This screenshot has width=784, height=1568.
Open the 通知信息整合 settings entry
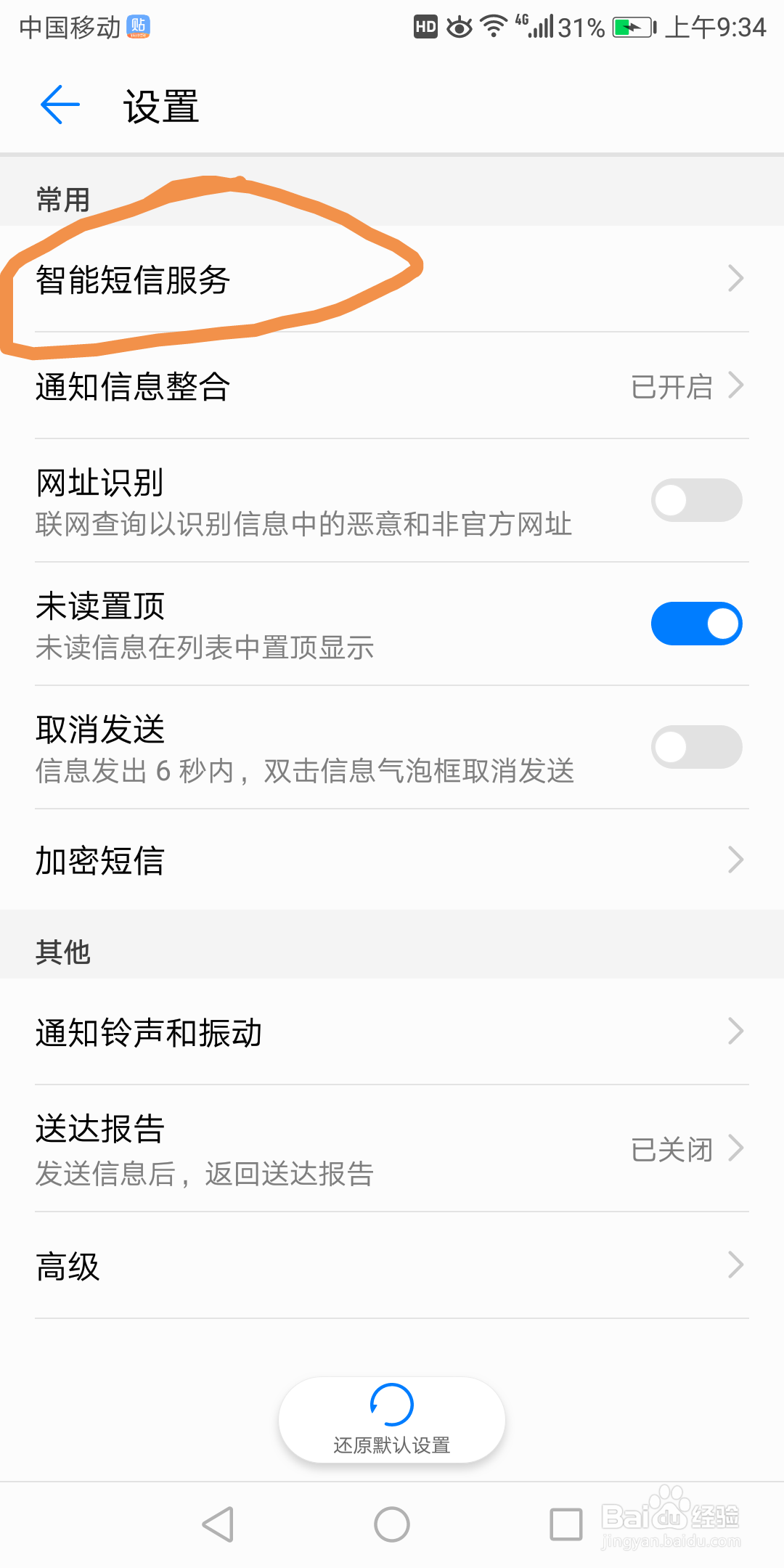pos(392,388)
